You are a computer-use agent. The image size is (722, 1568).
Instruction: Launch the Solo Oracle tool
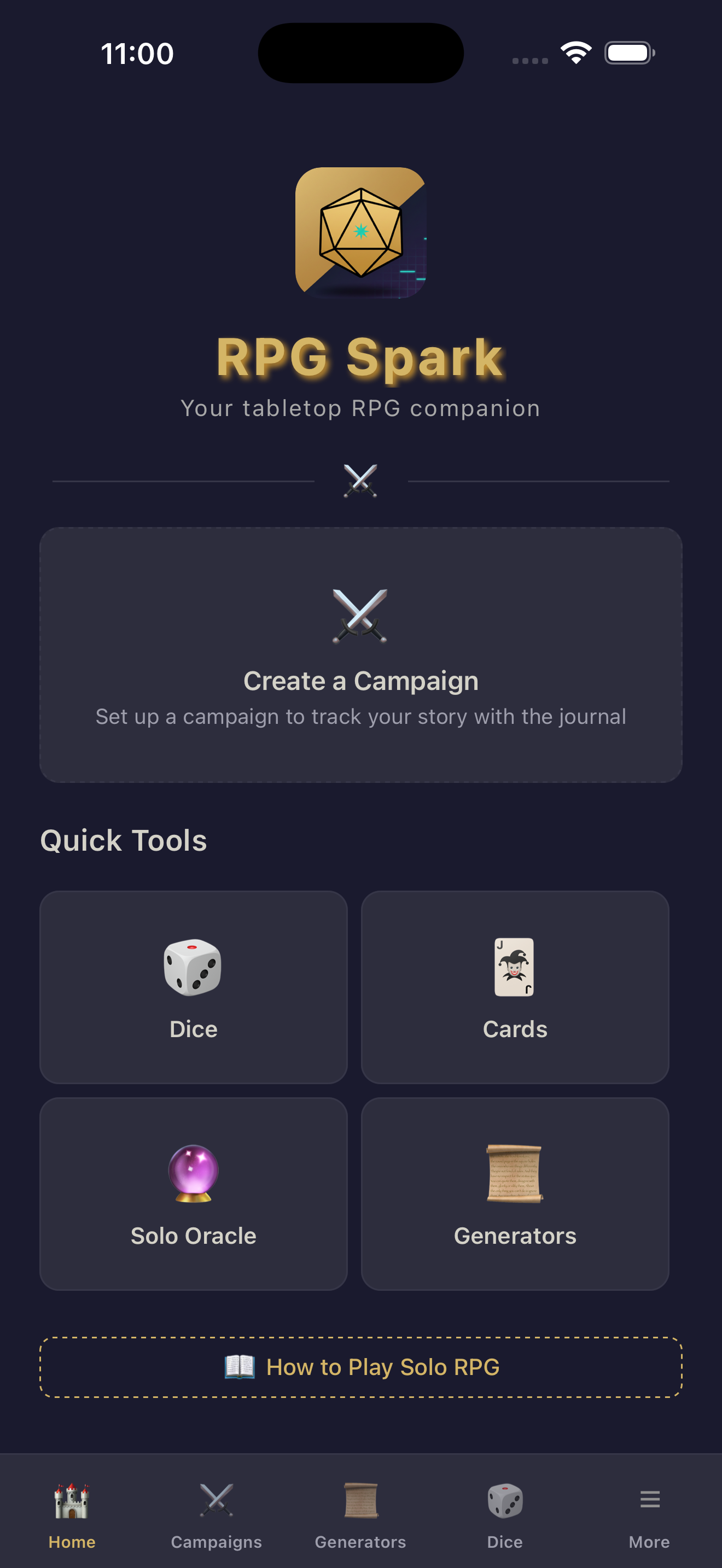[x=193, y=1193]
